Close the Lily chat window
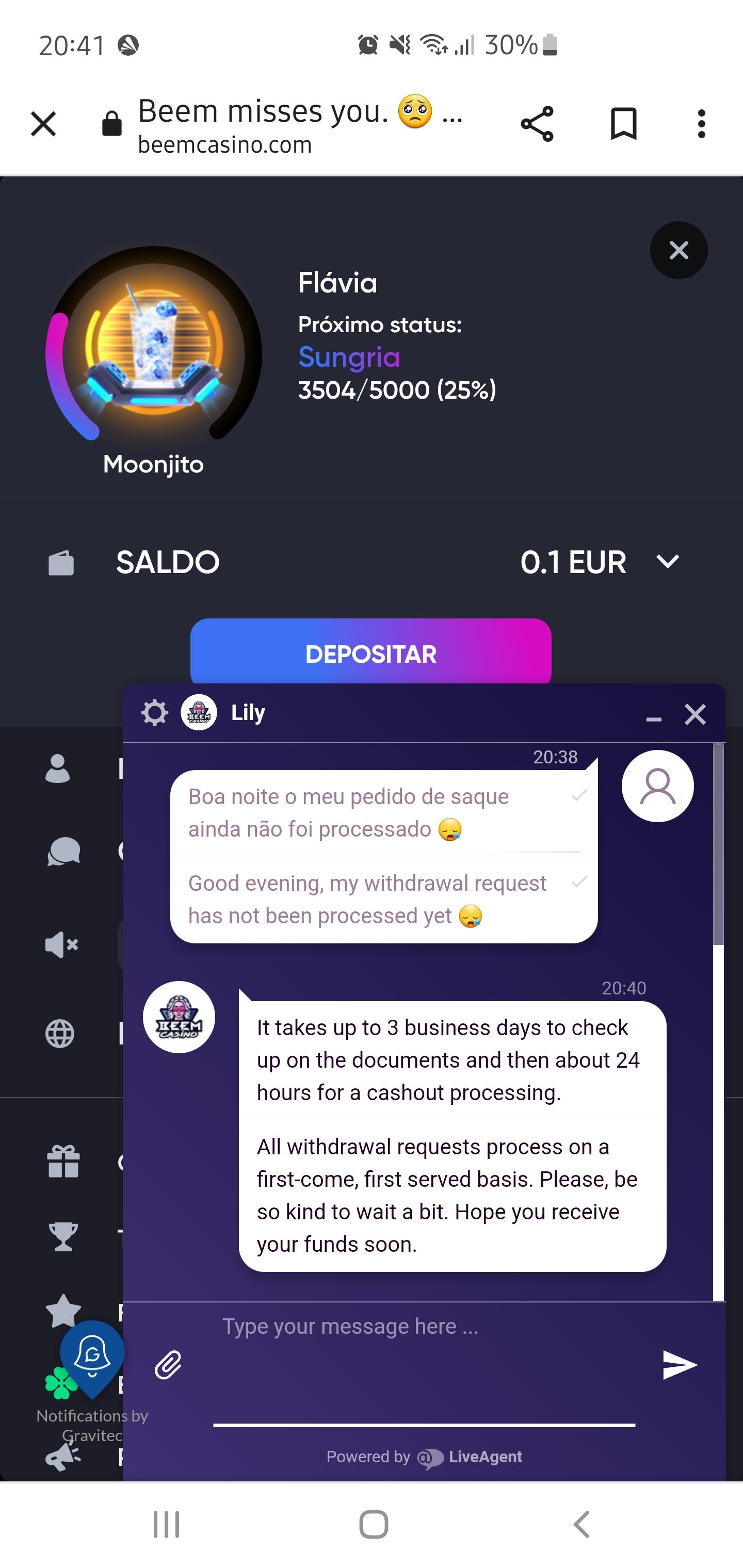Viewport: 743px width, 1568px height. pos(695,714)
